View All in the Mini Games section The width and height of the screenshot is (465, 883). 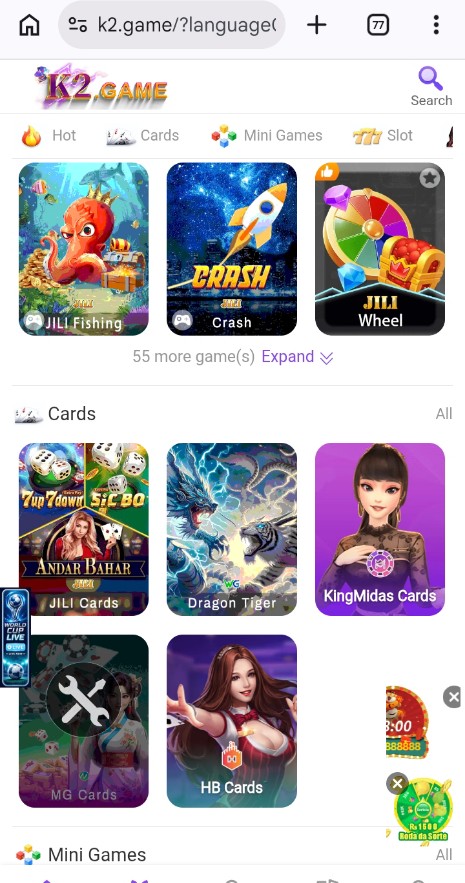coord(444,855)
